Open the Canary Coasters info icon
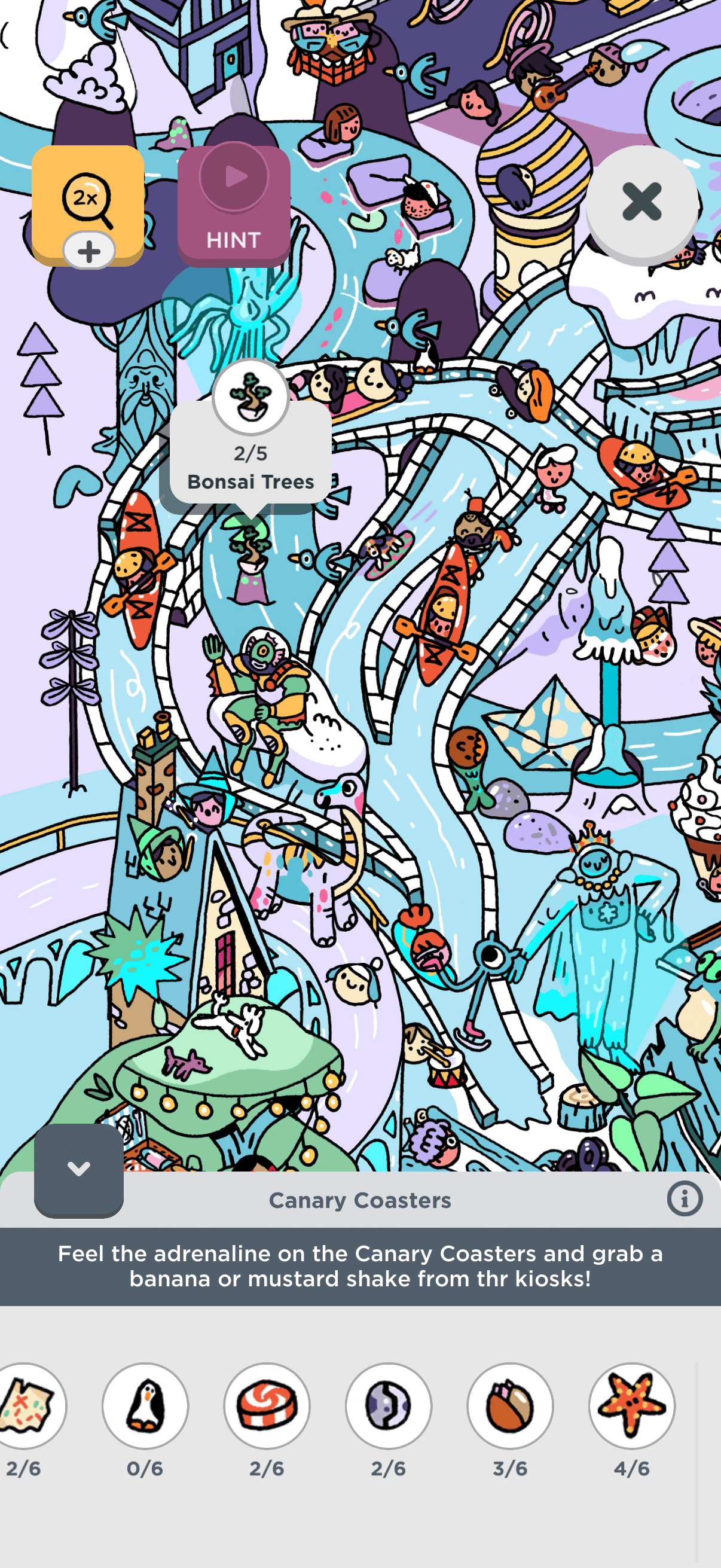Image resolution: width=721 pixels, height=1568 pixels. coord(684,1199)
